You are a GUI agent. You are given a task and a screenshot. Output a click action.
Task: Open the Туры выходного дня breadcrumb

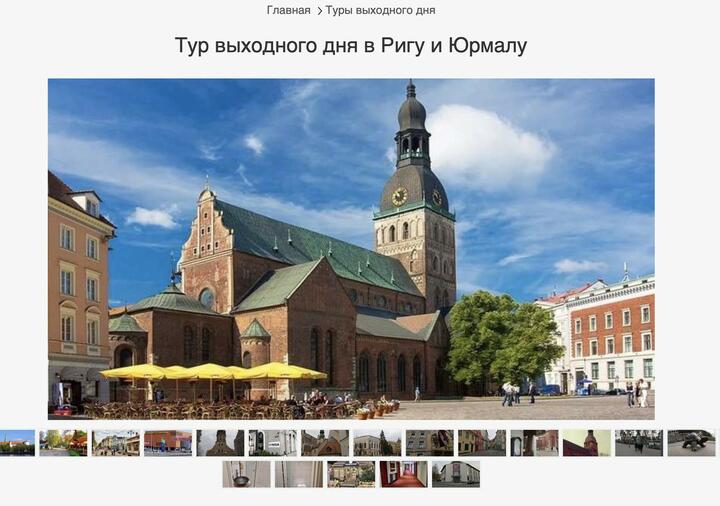coord(380,10)
